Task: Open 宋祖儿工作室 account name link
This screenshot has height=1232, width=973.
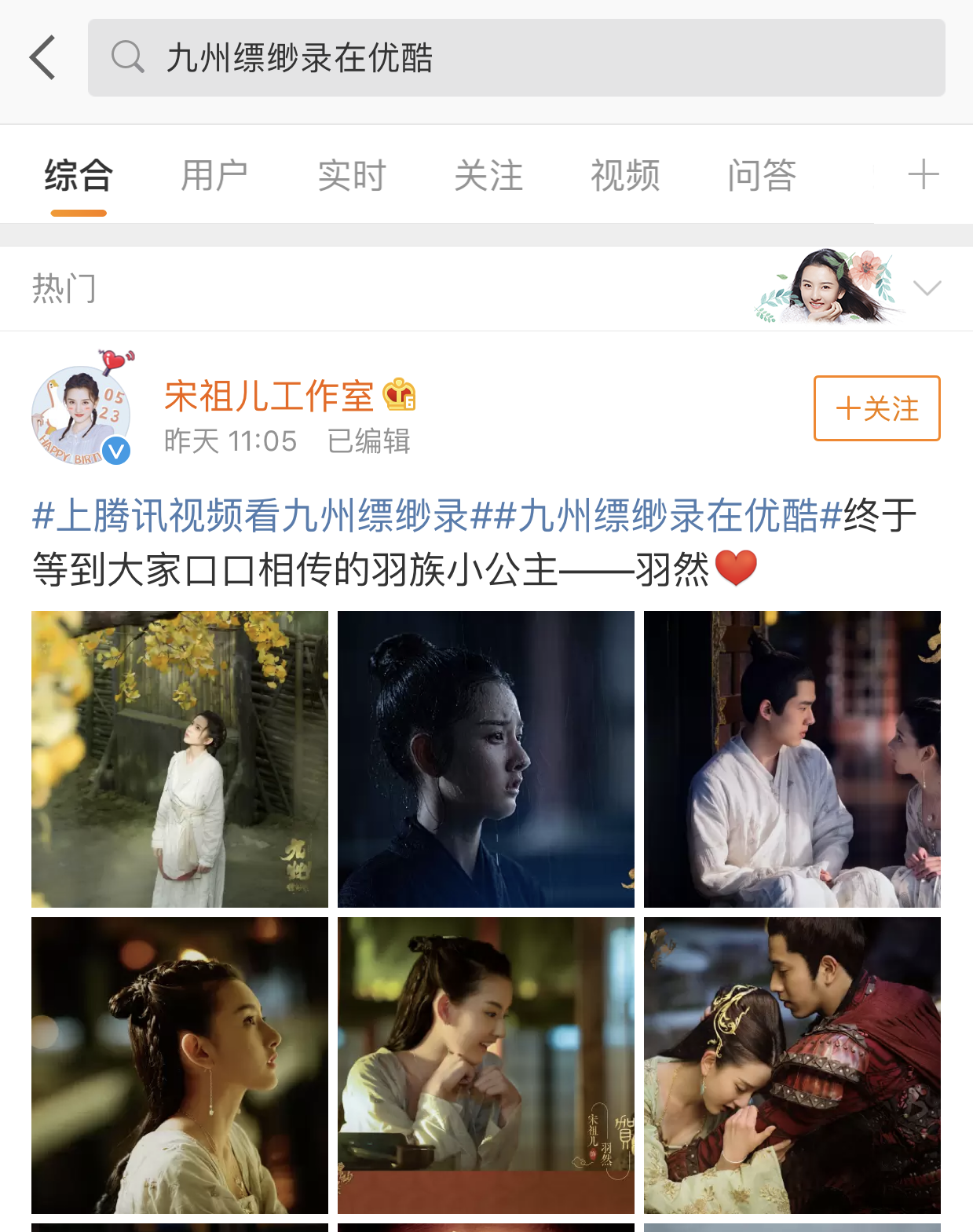Action: (x=269, y=396)
